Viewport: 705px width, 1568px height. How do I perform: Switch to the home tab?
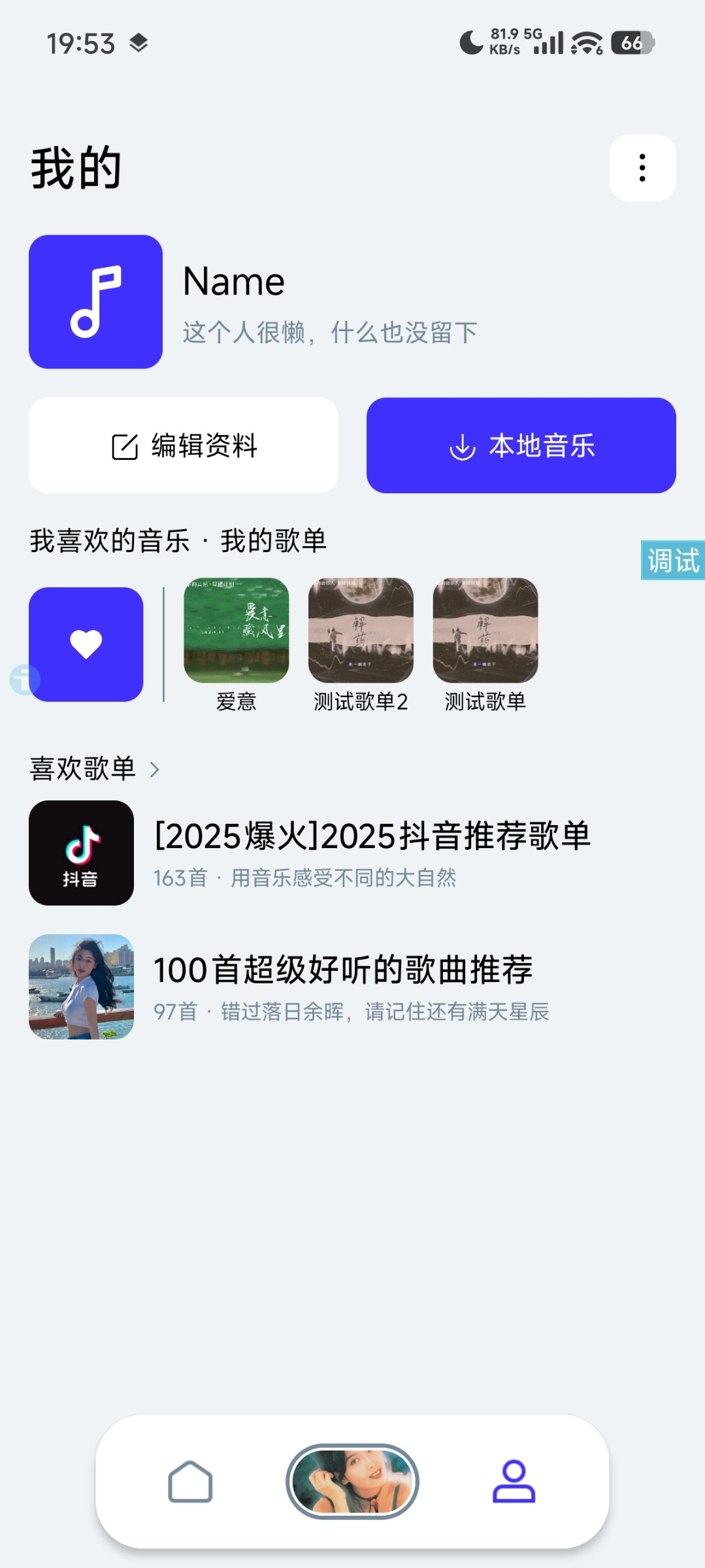click(190, 1482)
